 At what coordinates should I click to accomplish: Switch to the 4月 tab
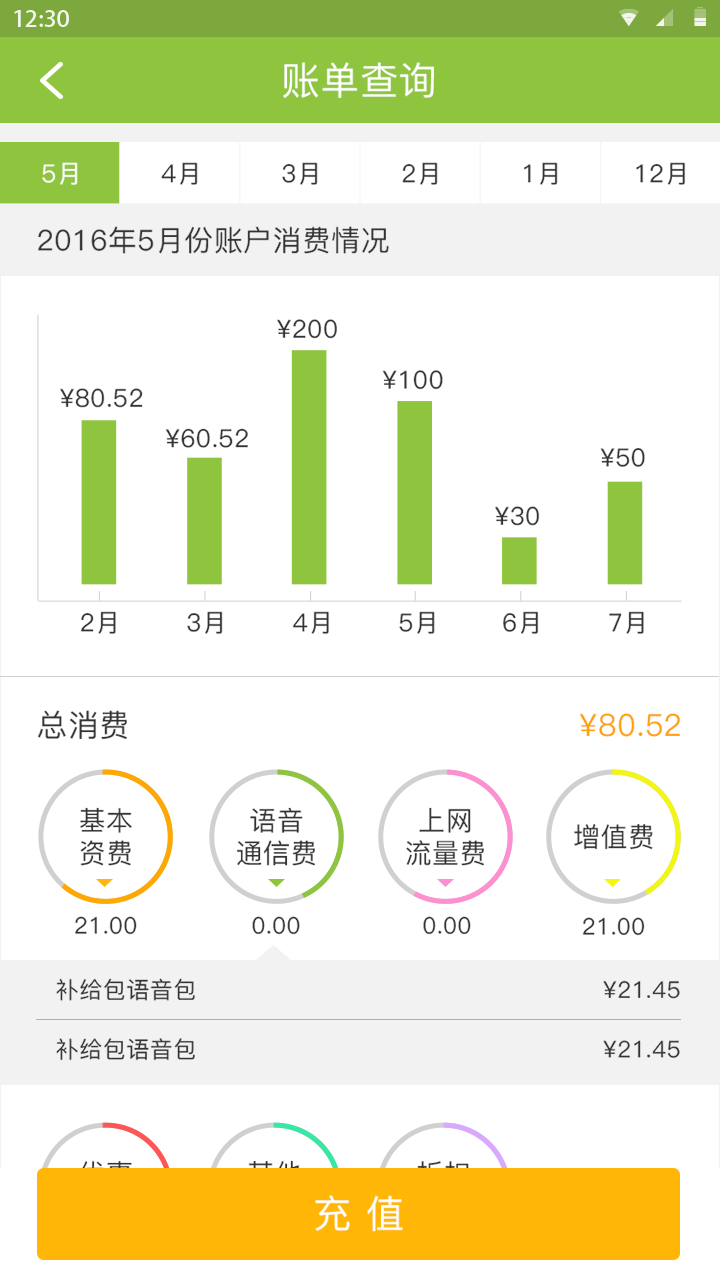(x=180, y=173)
